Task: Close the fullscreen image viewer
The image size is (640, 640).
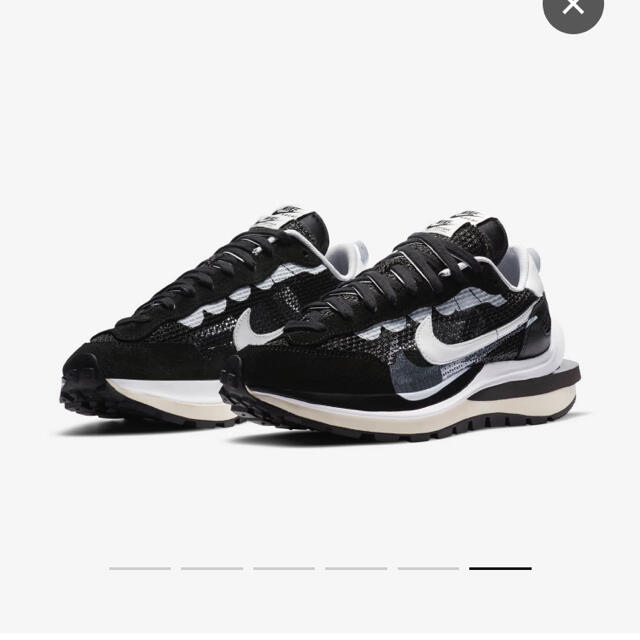Action: pyautogui.click(x=573, y=6)
